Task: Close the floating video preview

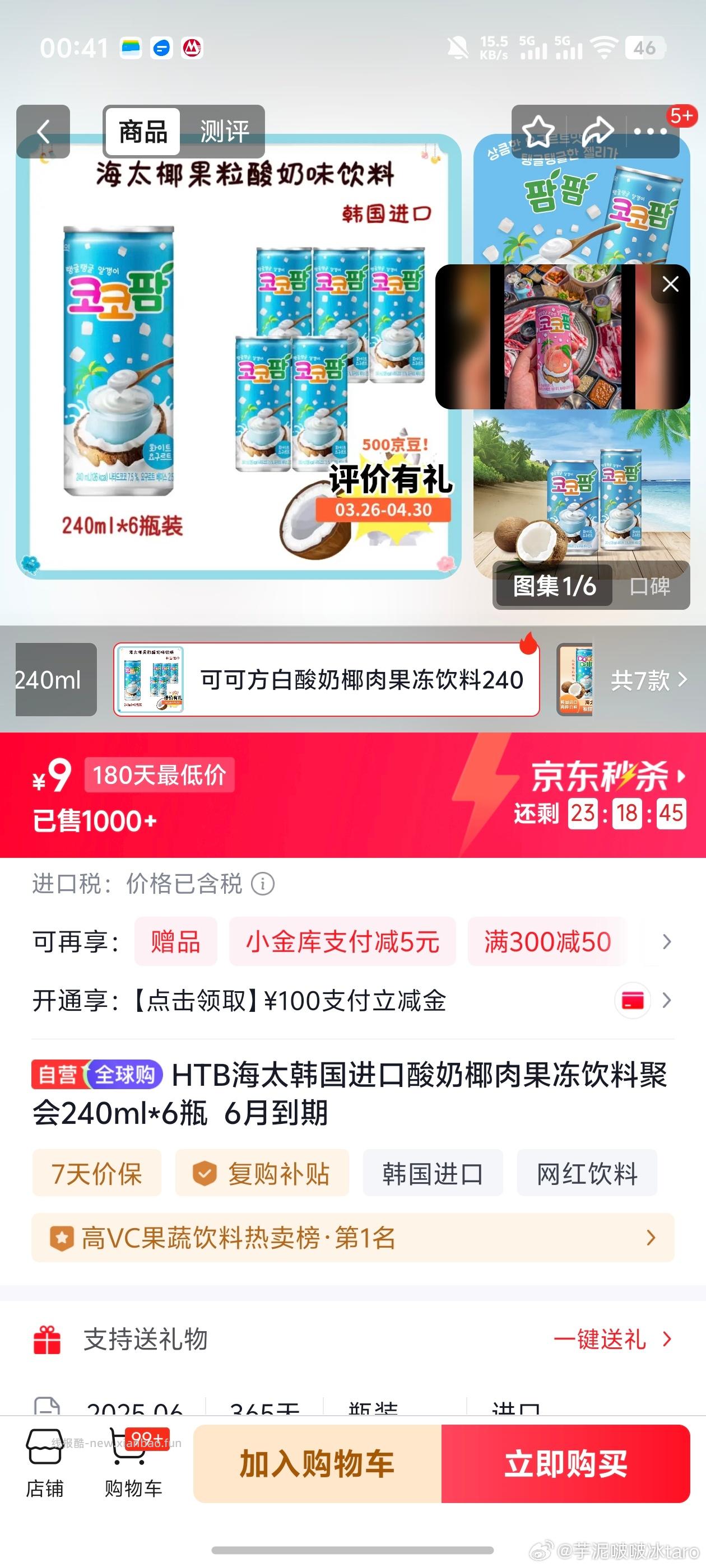Action: [x=670, y=284]
